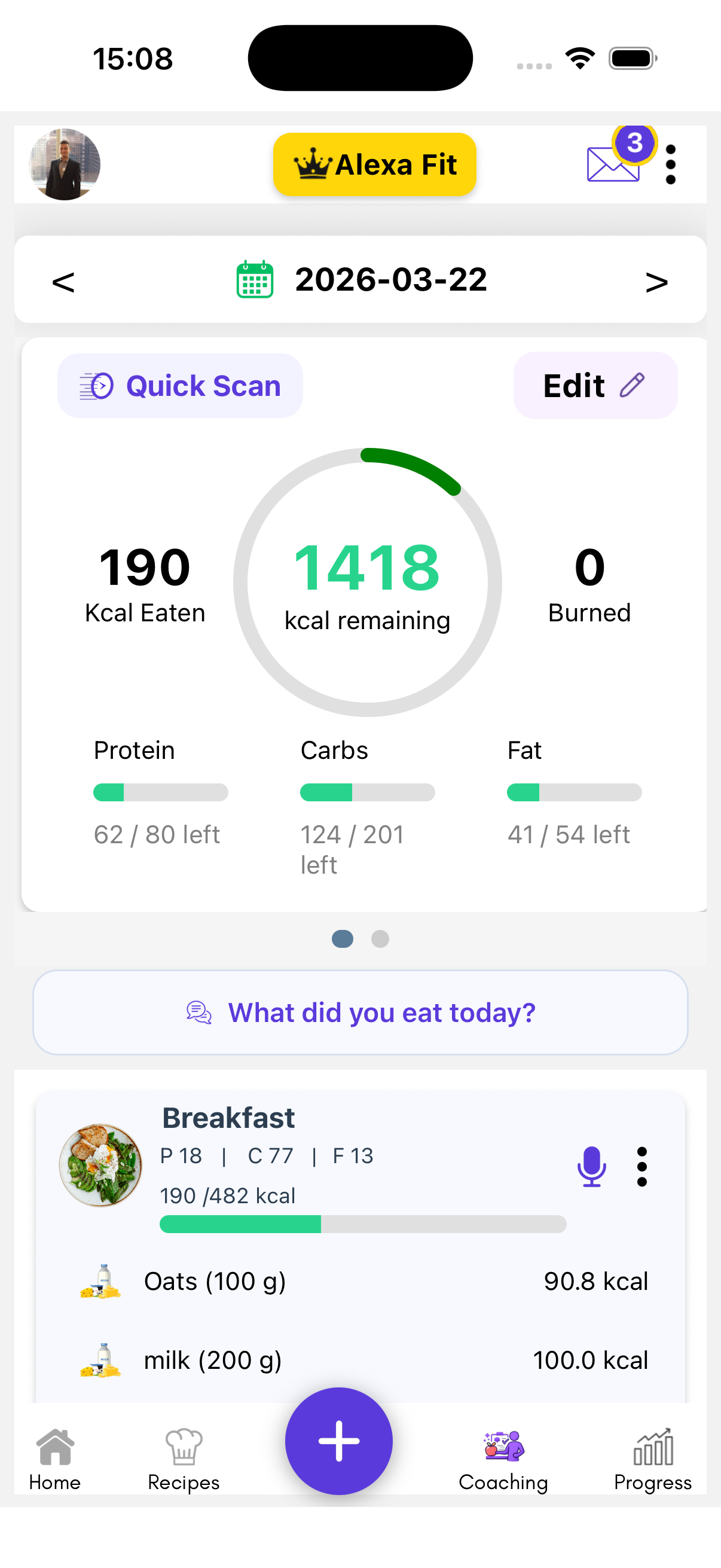
Task: Open the Oats (100 g) entry
Action: point(360,1282)
